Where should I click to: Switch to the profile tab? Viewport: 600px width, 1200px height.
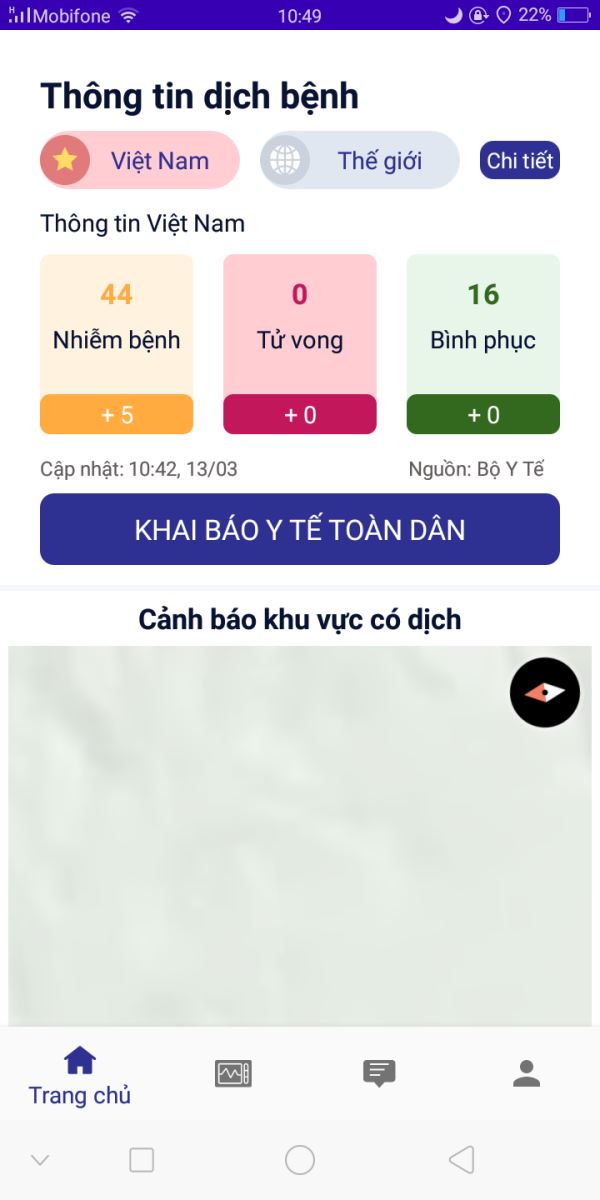pos(526,1073)
